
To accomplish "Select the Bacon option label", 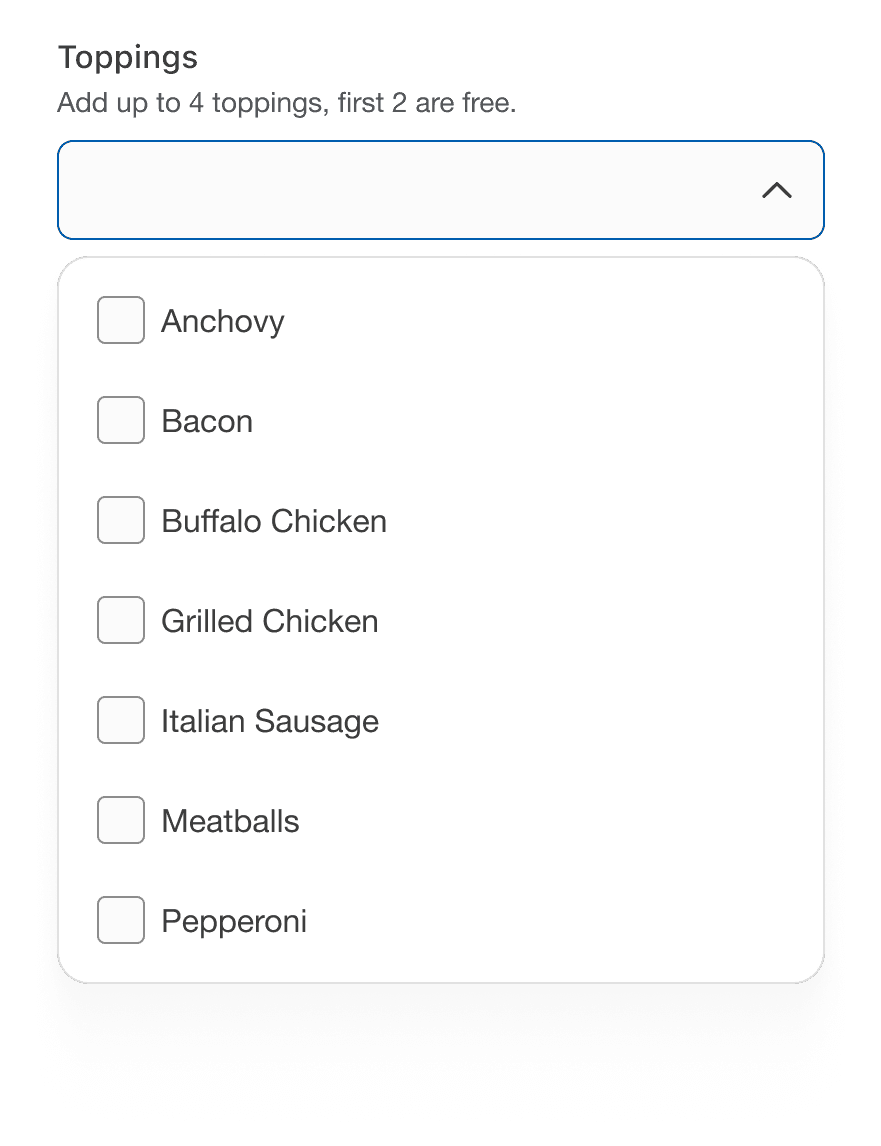I will tap(206, 421).
